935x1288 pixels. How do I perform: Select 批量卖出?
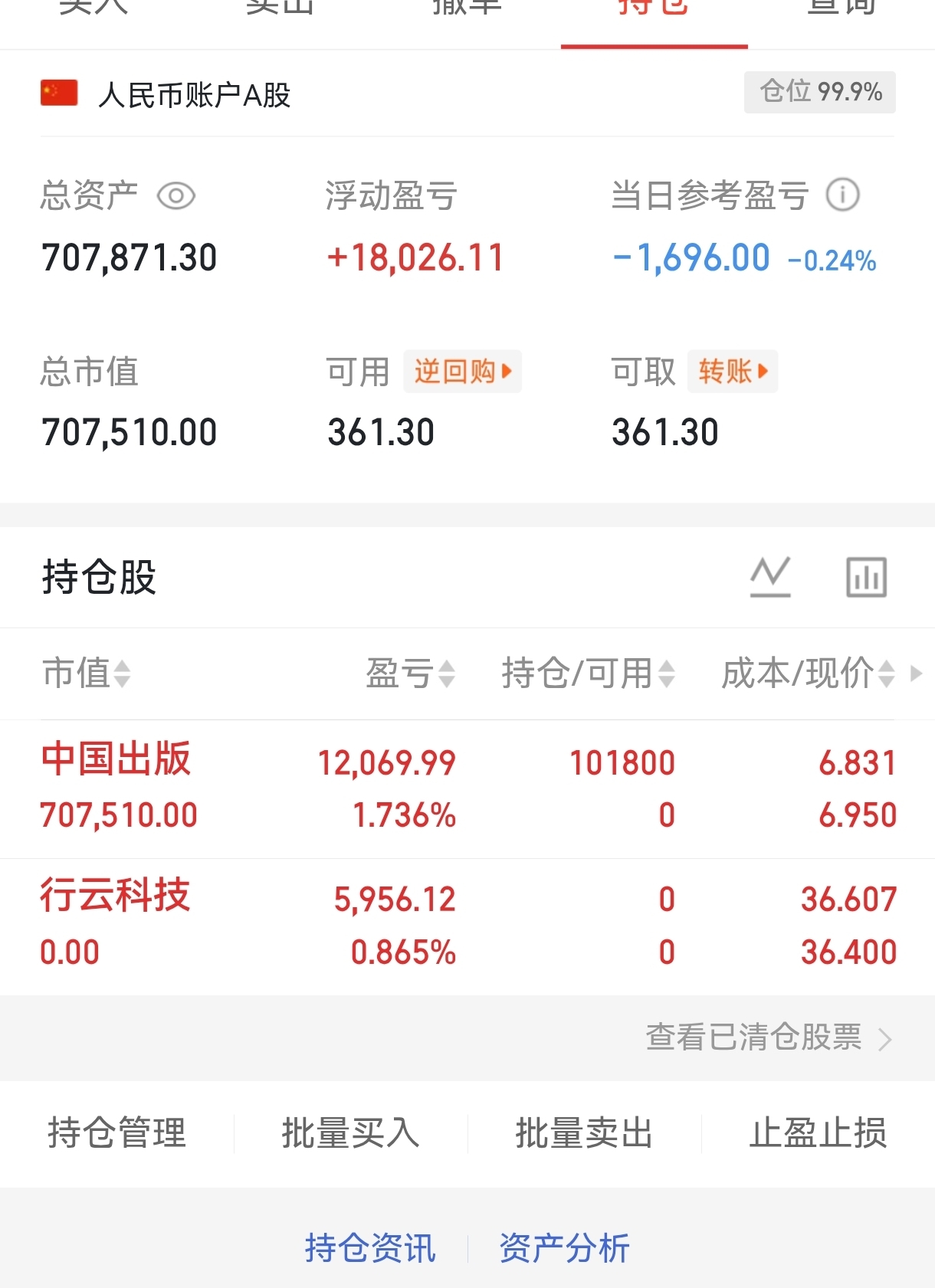click(584, 1133)
